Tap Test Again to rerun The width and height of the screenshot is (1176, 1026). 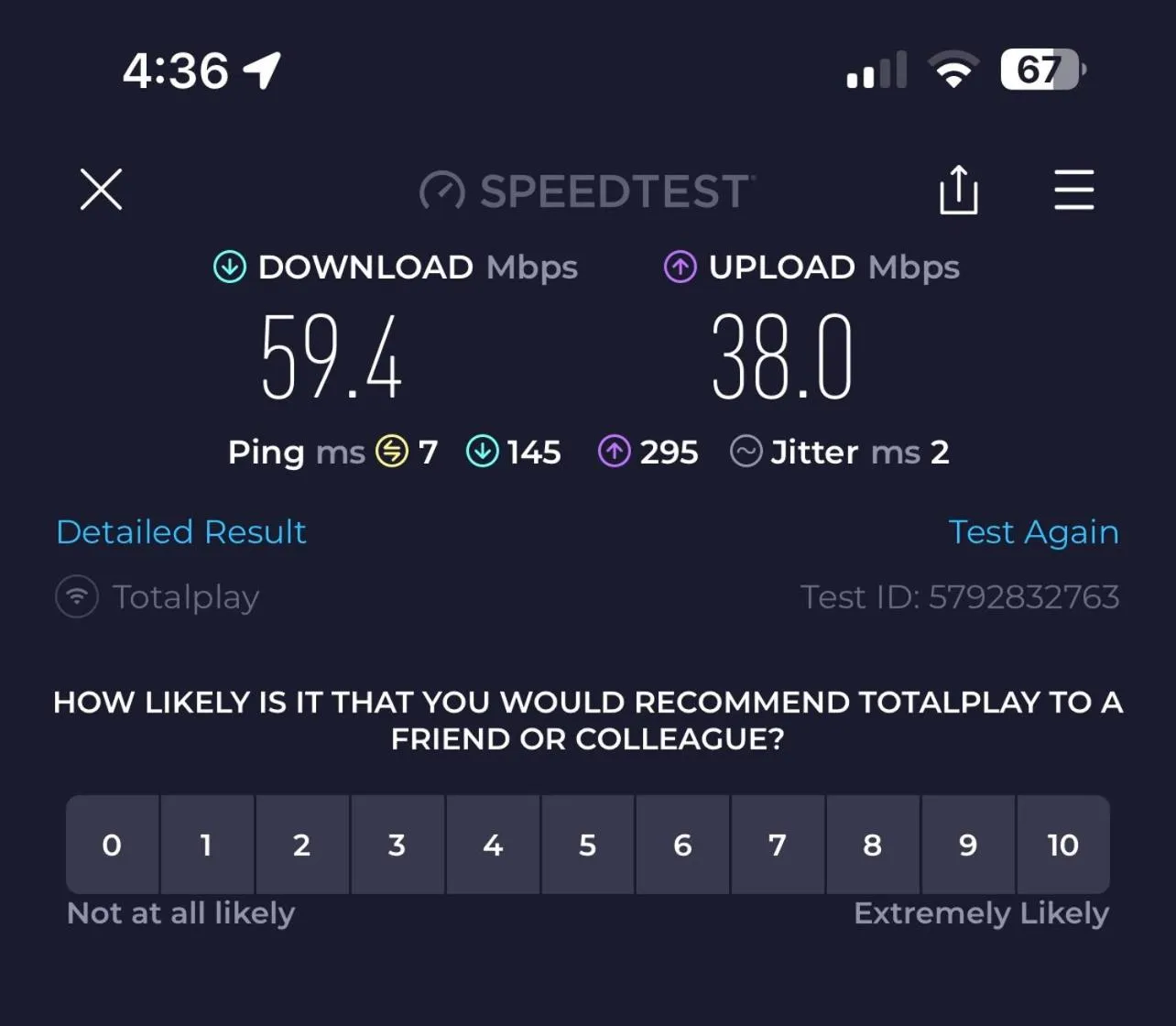point(1033,532)
